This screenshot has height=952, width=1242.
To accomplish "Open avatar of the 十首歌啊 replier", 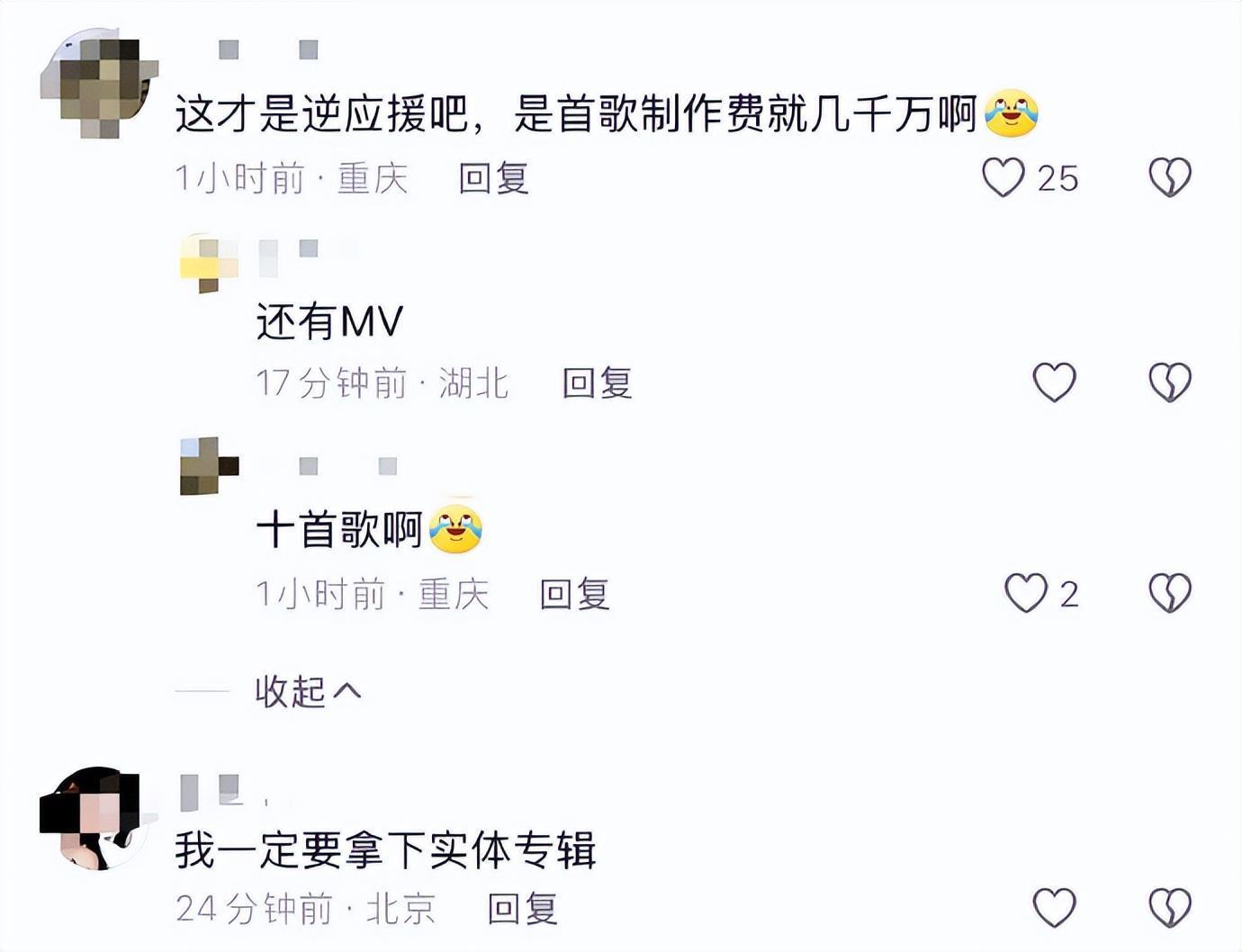I will click(x=209, y=467).
